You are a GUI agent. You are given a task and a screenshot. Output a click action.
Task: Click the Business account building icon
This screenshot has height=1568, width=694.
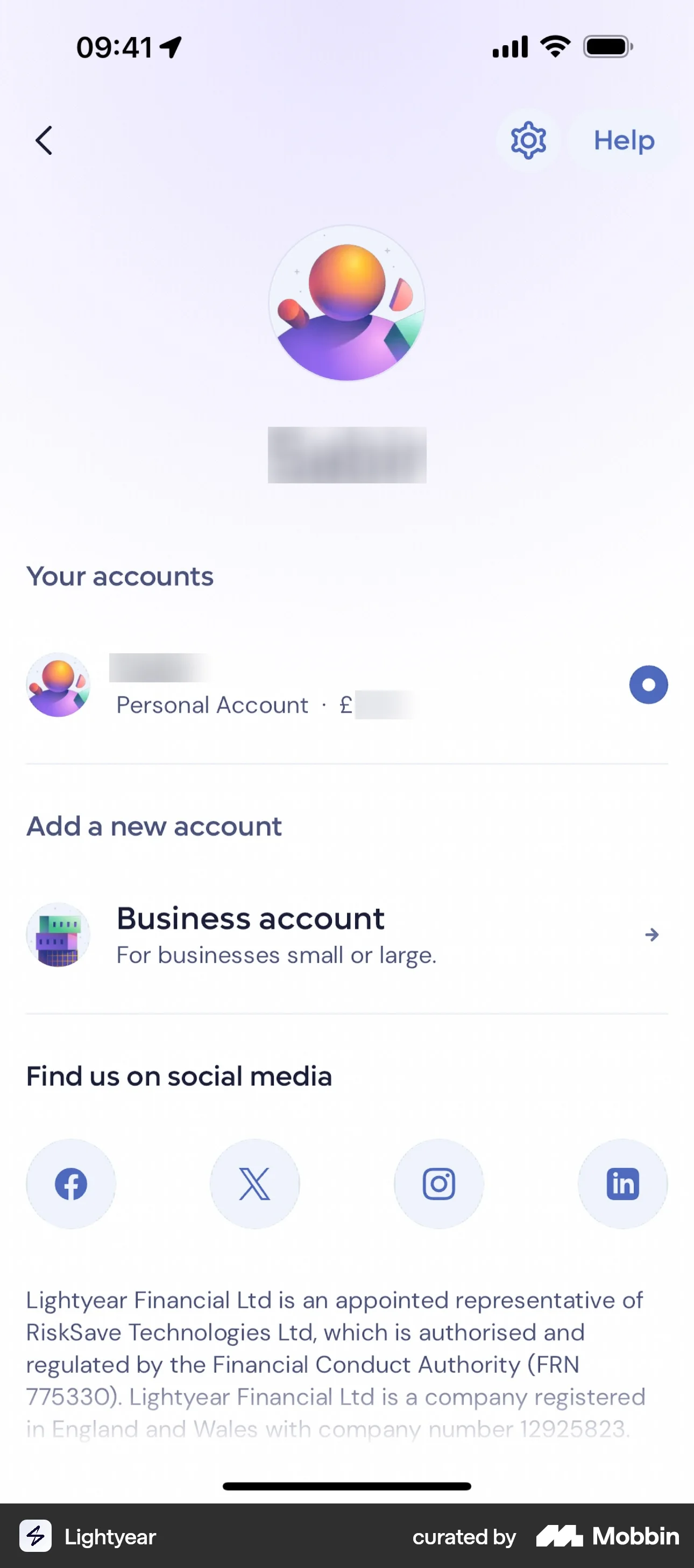pos(58,936)
